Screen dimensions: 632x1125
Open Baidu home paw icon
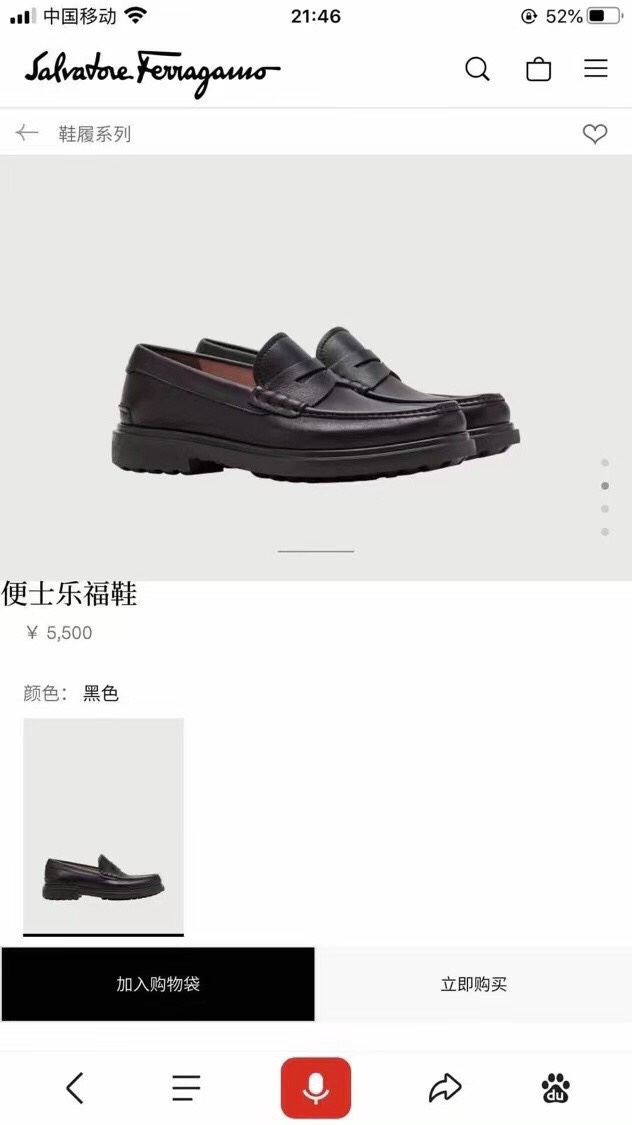(x=556, y=1087)
